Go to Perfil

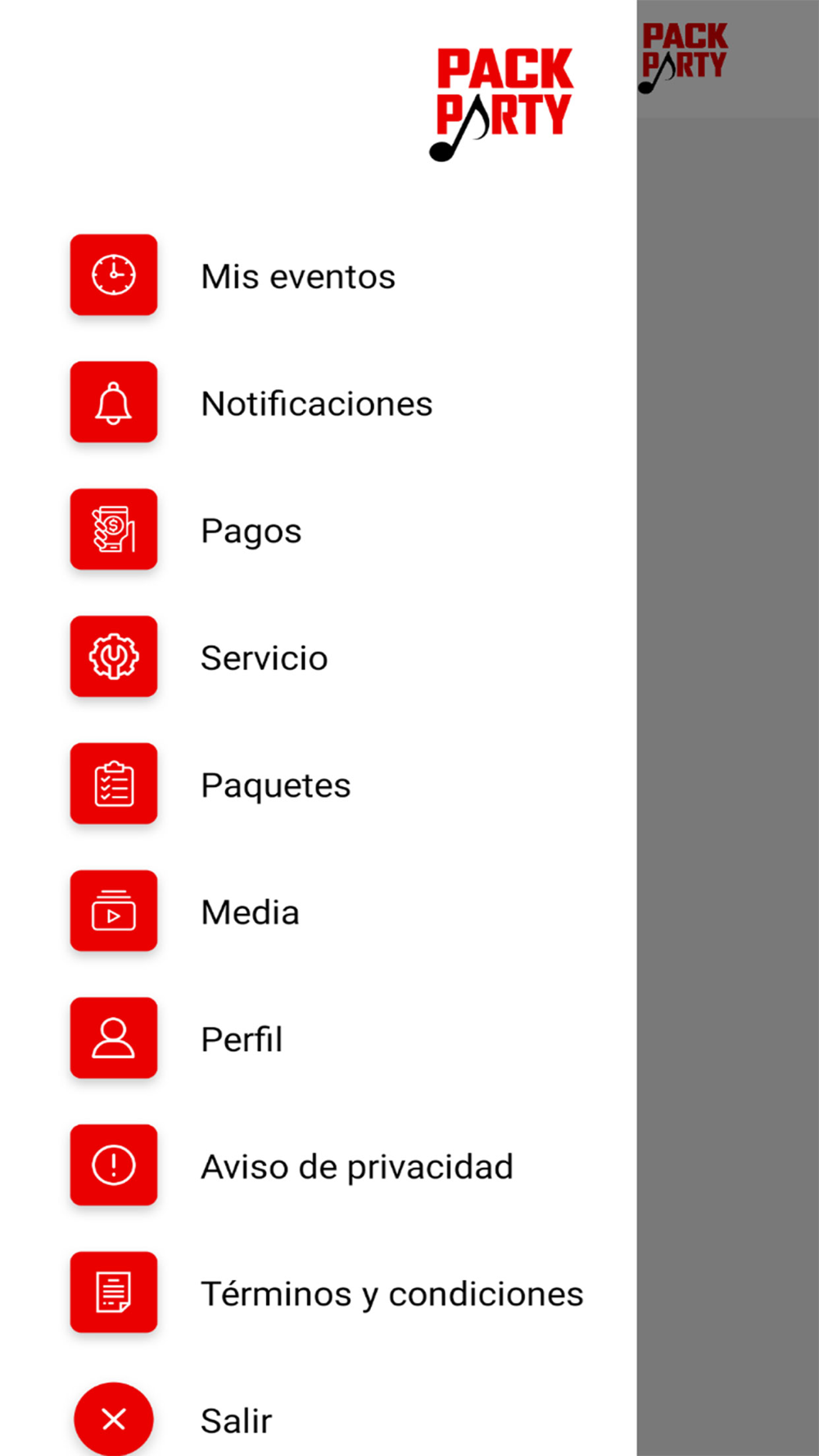point(318,1038)
